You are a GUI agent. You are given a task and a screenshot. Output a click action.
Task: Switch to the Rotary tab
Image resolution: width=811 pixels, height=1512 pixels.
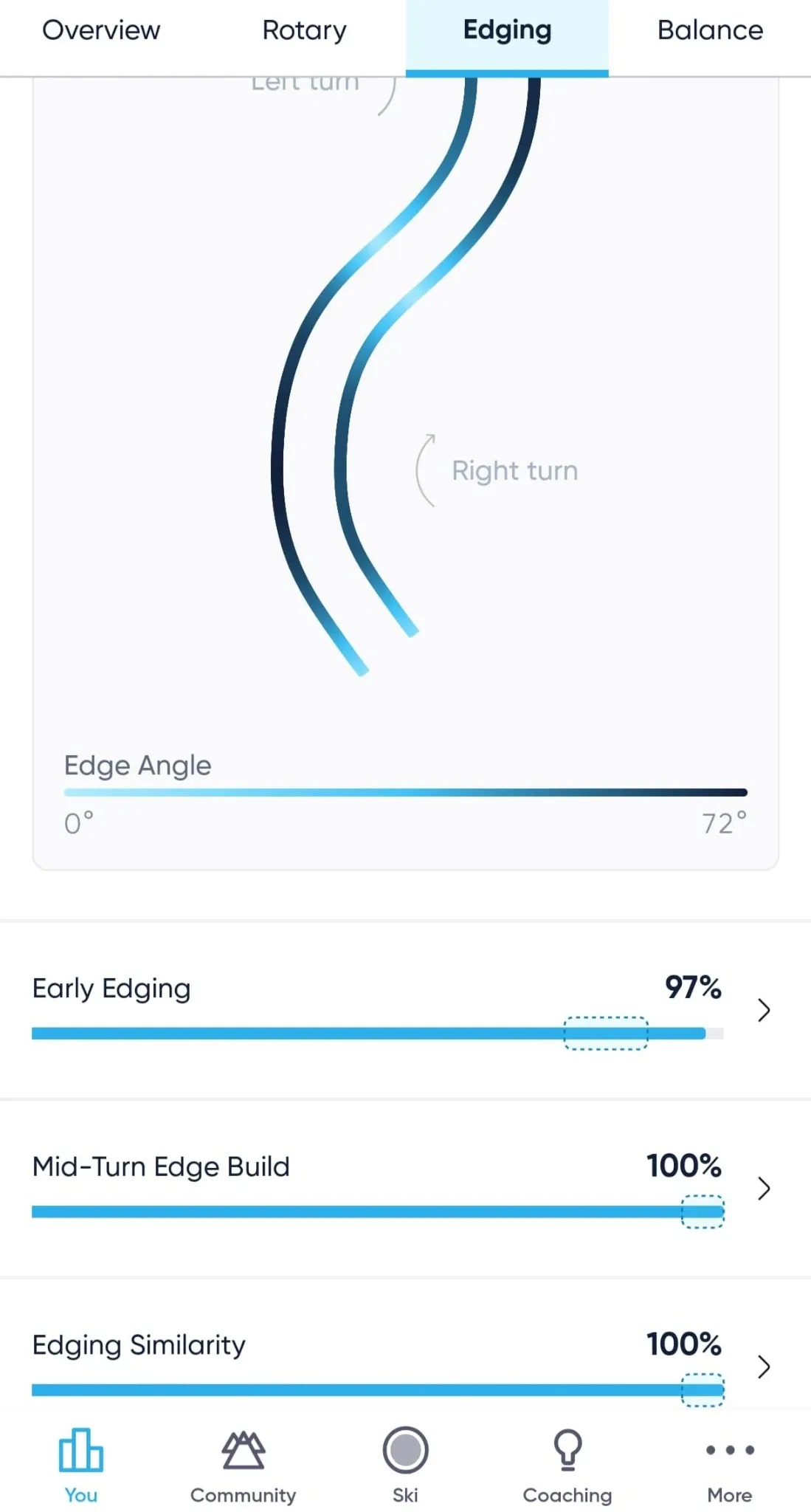(x=304, y=31)
